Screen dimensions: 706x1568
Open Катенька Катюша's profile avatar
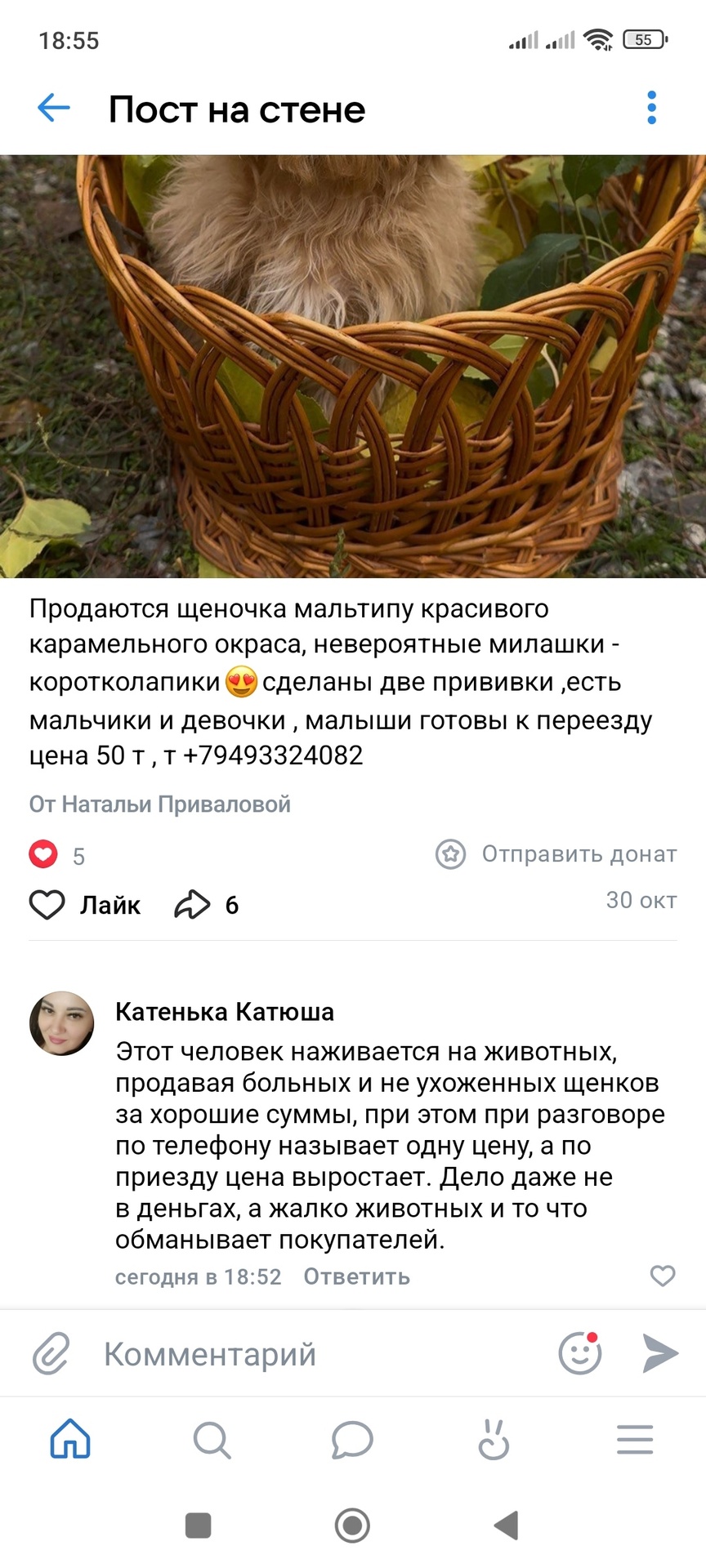point(63,1023)
